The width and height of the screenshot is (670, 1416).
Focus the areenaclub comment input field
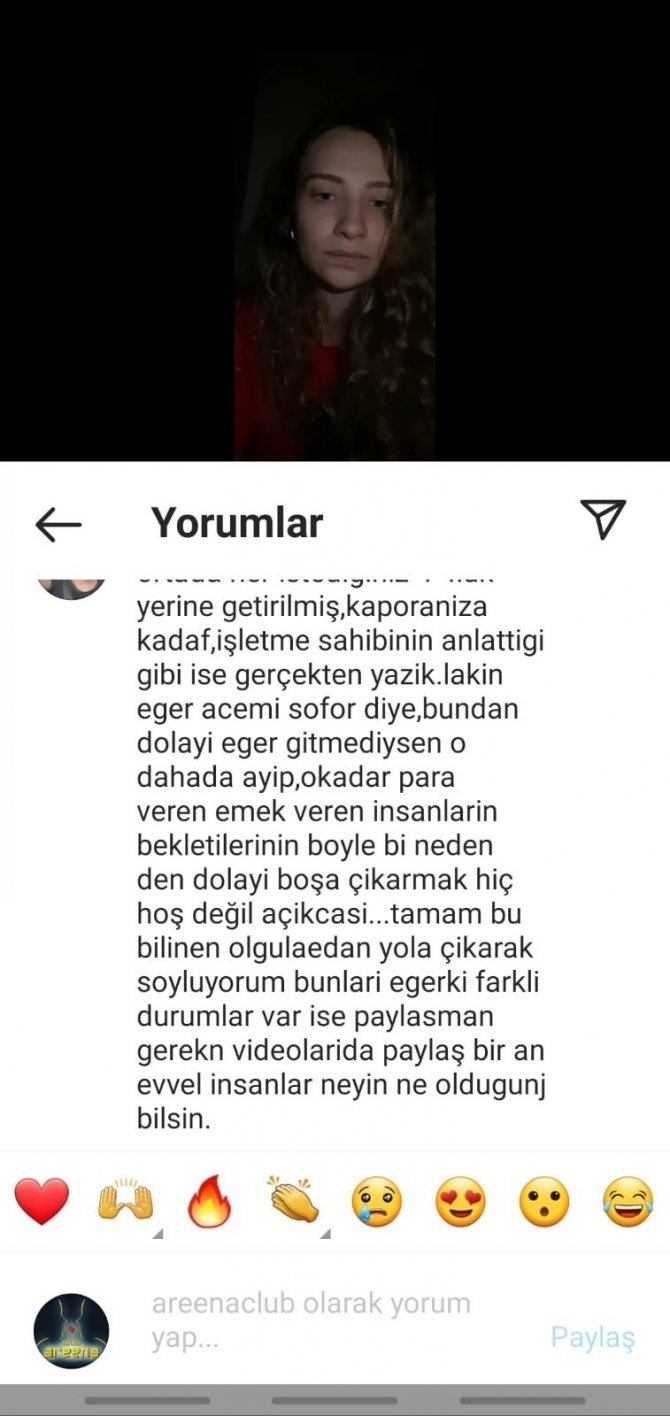pos(330,1321)
